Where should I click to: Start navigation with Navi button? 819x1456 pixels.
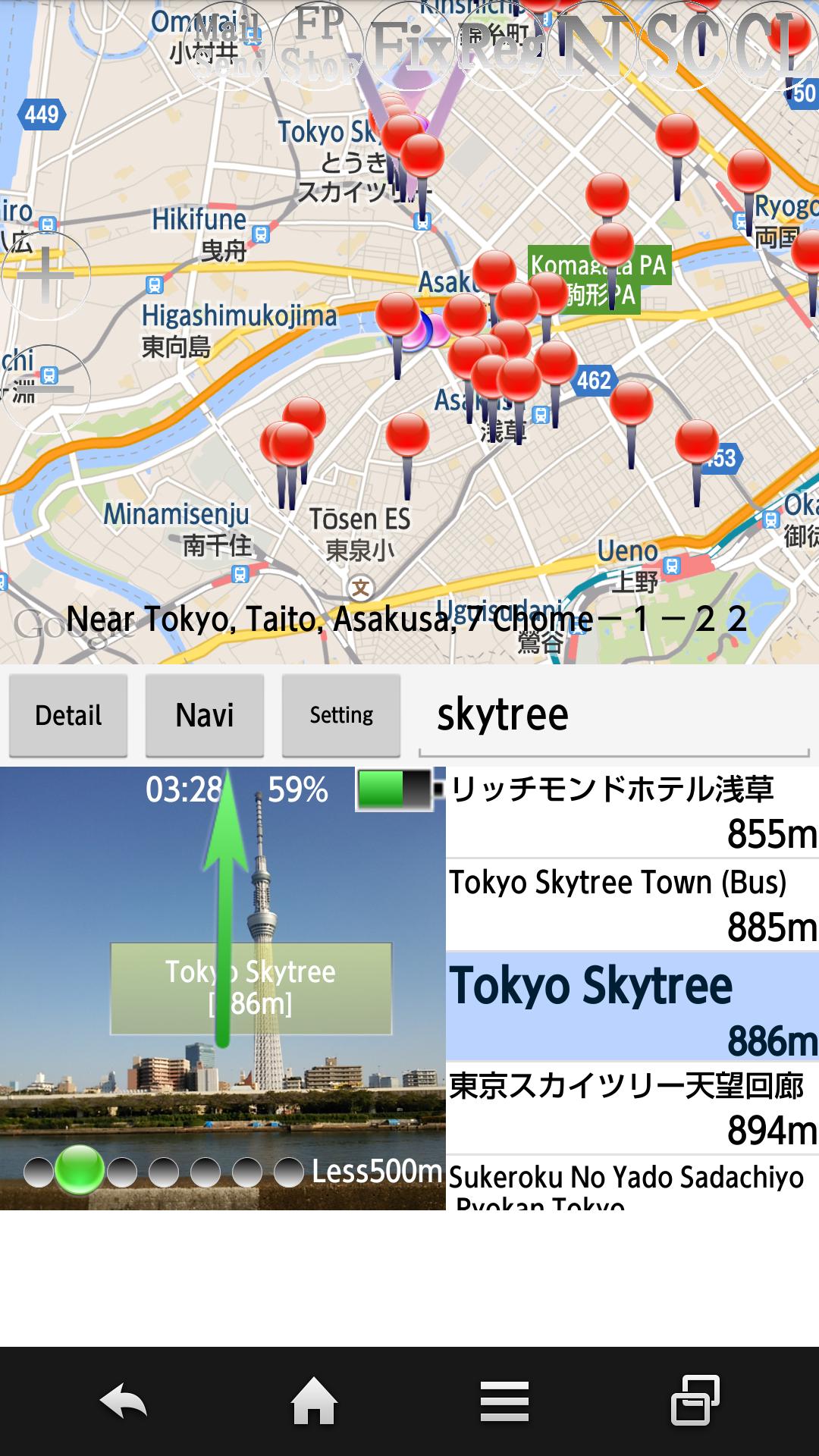click(x=205, y=715)
